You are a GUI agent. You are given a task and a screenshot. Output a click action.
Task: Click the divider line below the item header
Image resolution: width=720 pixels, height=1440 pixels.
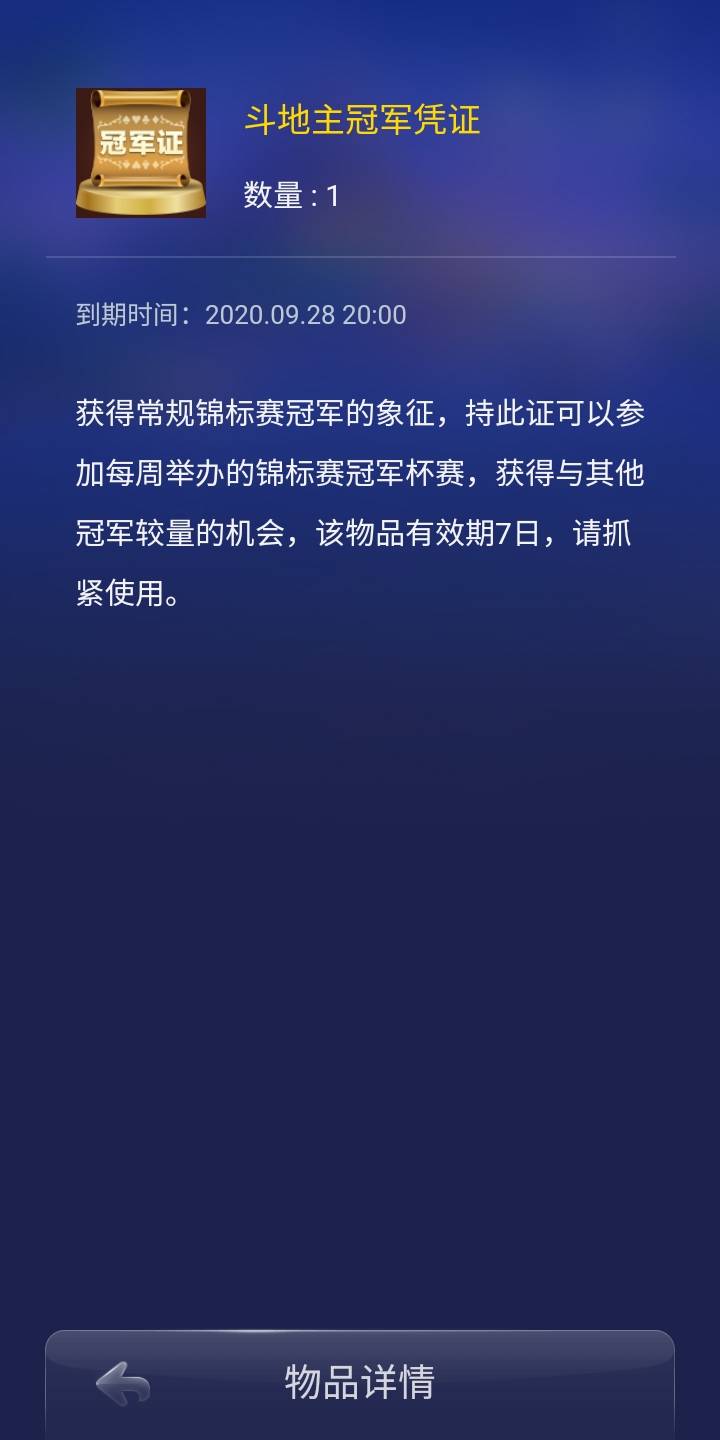tap(360, 259)
